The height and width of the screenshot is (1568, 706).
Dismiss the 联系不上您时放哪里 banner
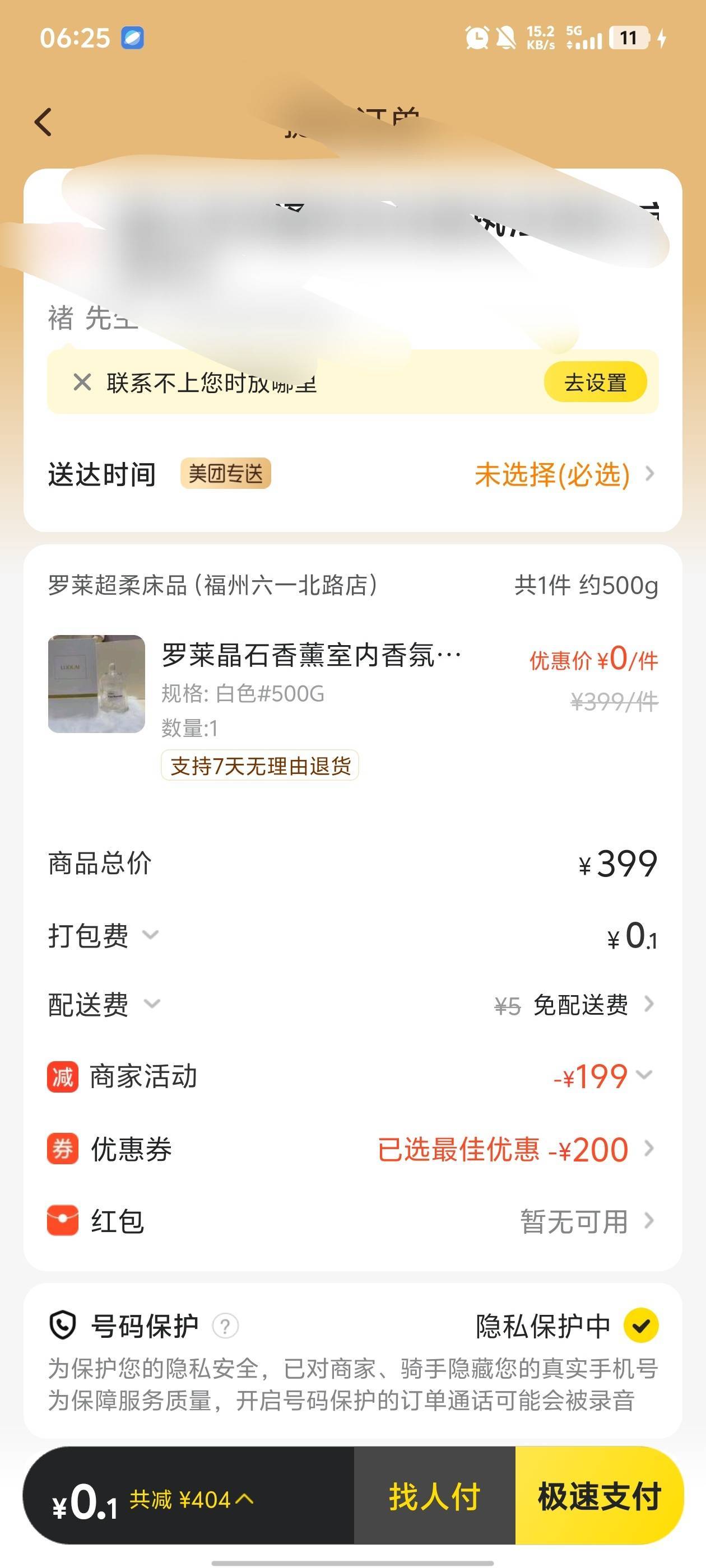click(x=82, y=382)
